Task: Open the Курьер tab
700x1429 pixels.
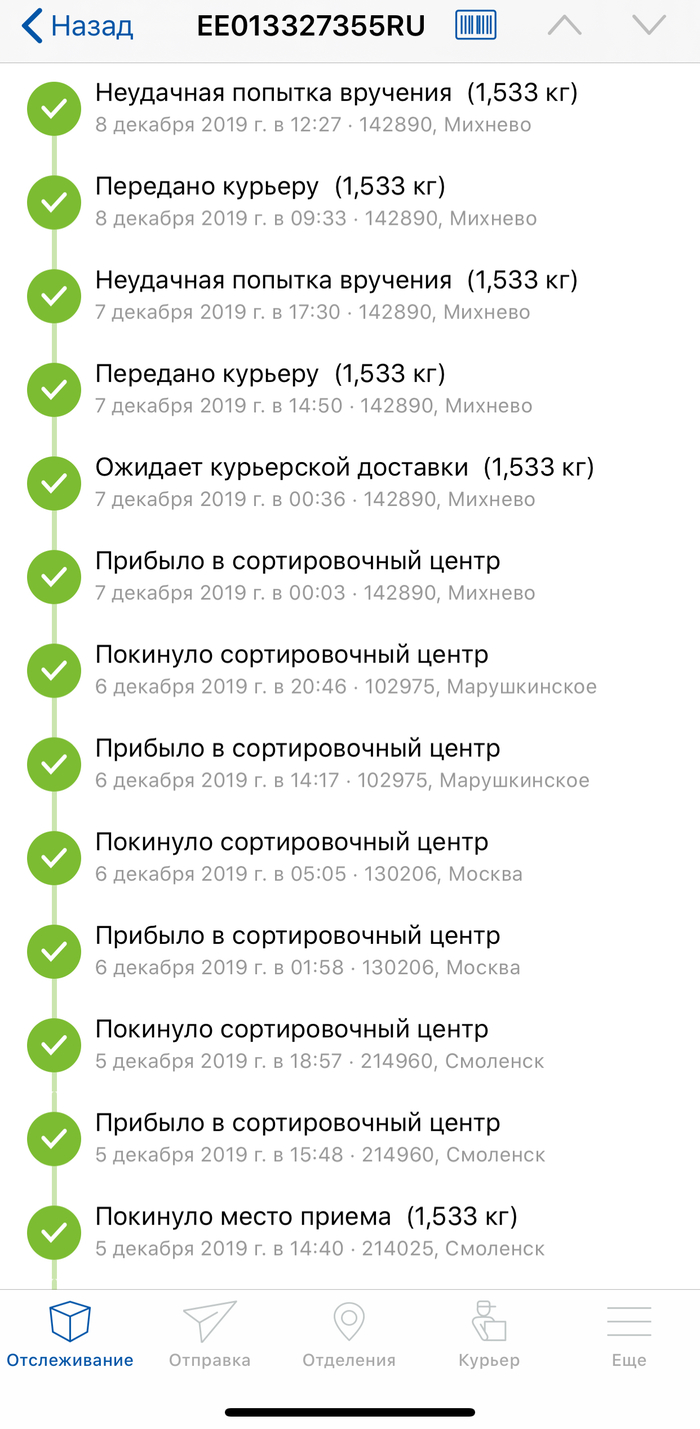Action: tap(489, 1335)
